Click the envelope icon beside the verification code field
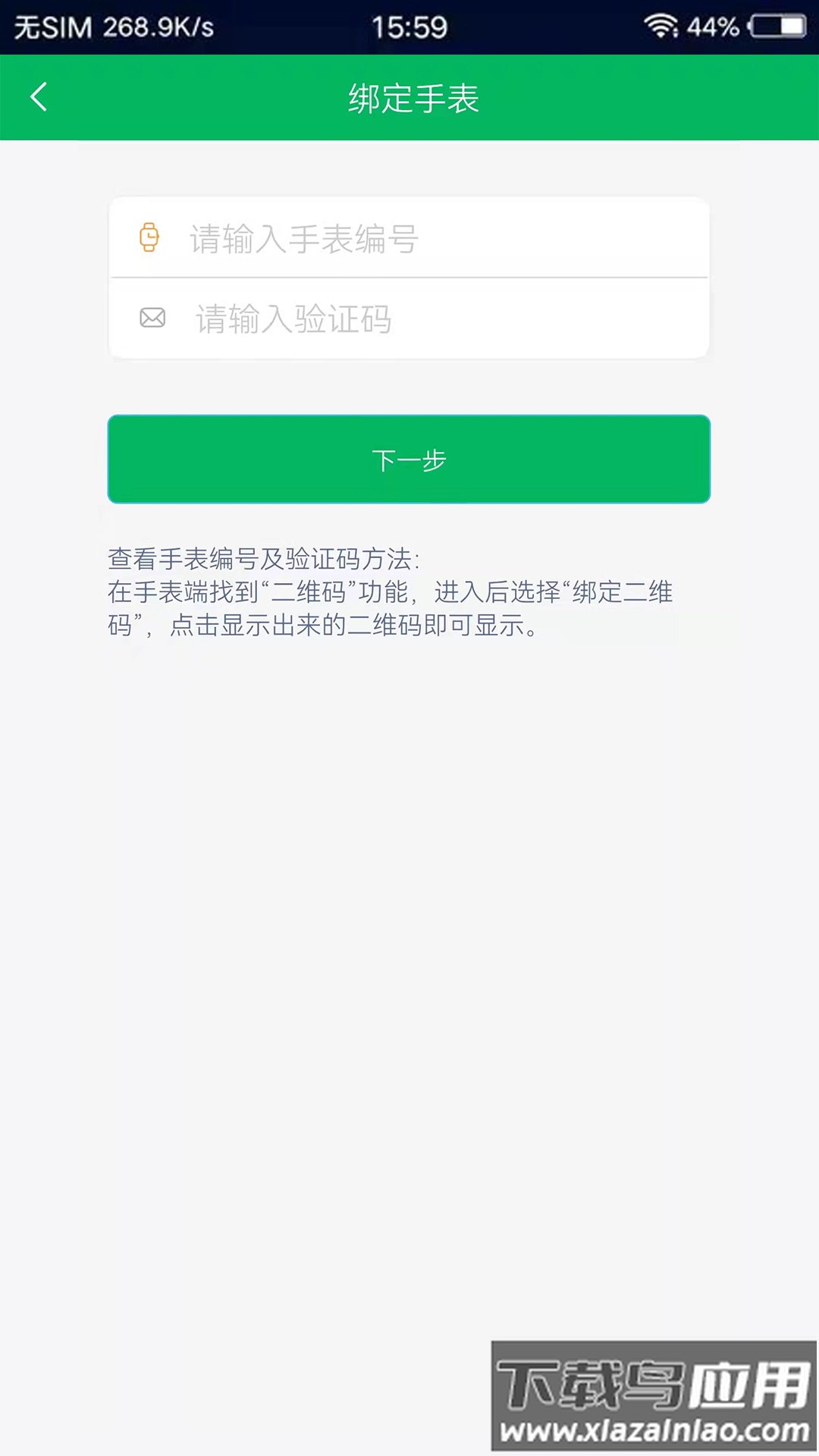This screenshot has height=1456, width=819. pyautogui.click(x=150, y=318)
